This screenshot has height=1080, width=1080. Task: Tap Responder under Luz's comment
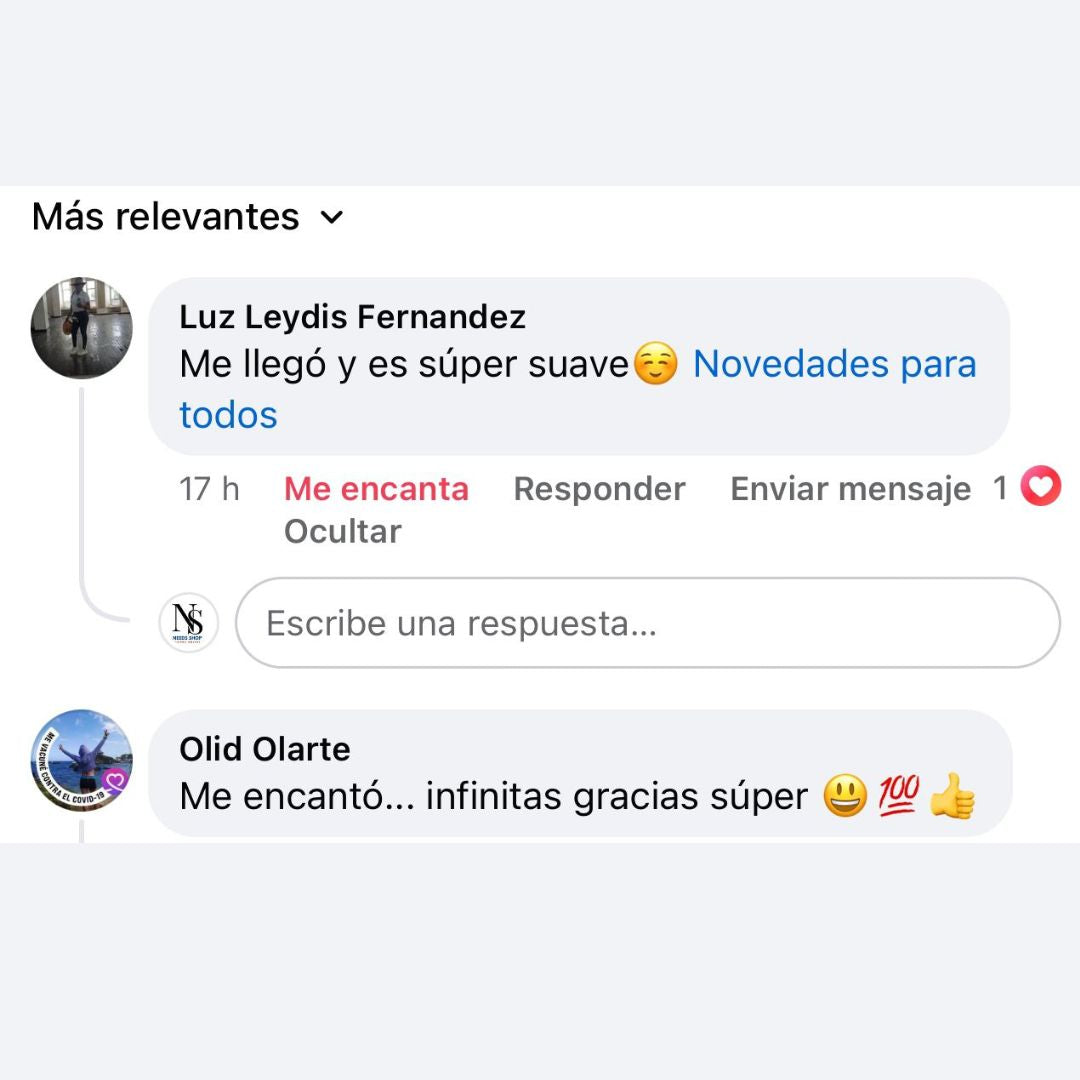[599, 489]
